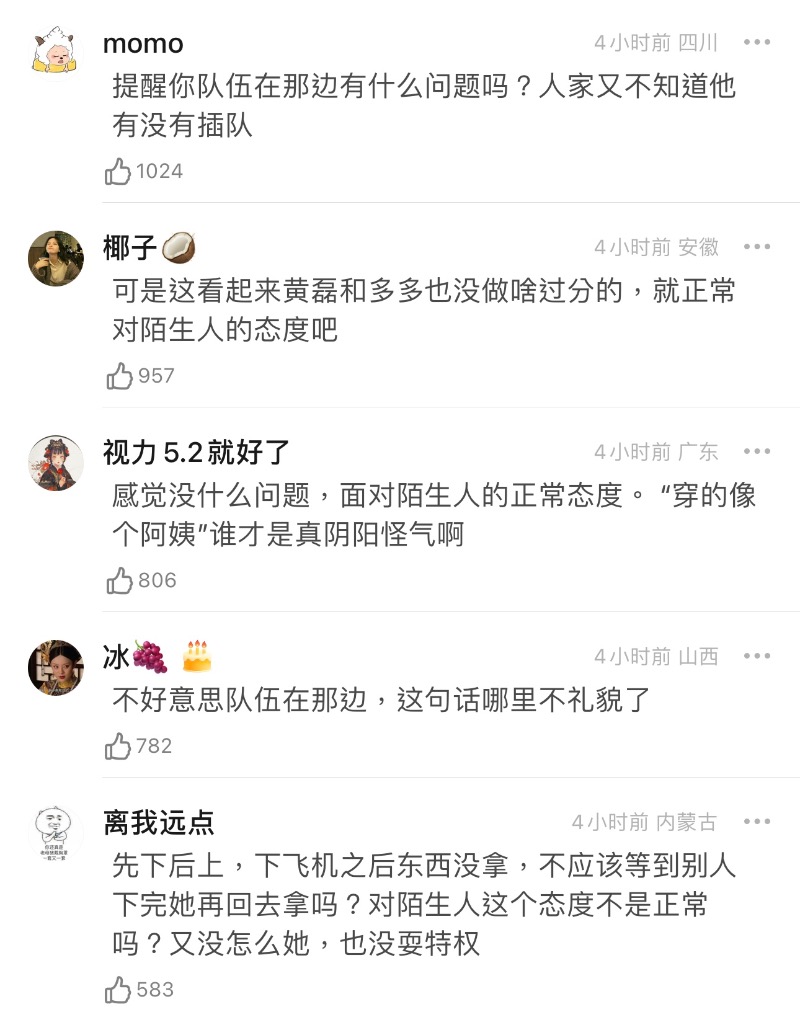This screenshot has height=1012, width=800.
Task: Visit 冰's profile via avatar
Action: click(55, 667)
